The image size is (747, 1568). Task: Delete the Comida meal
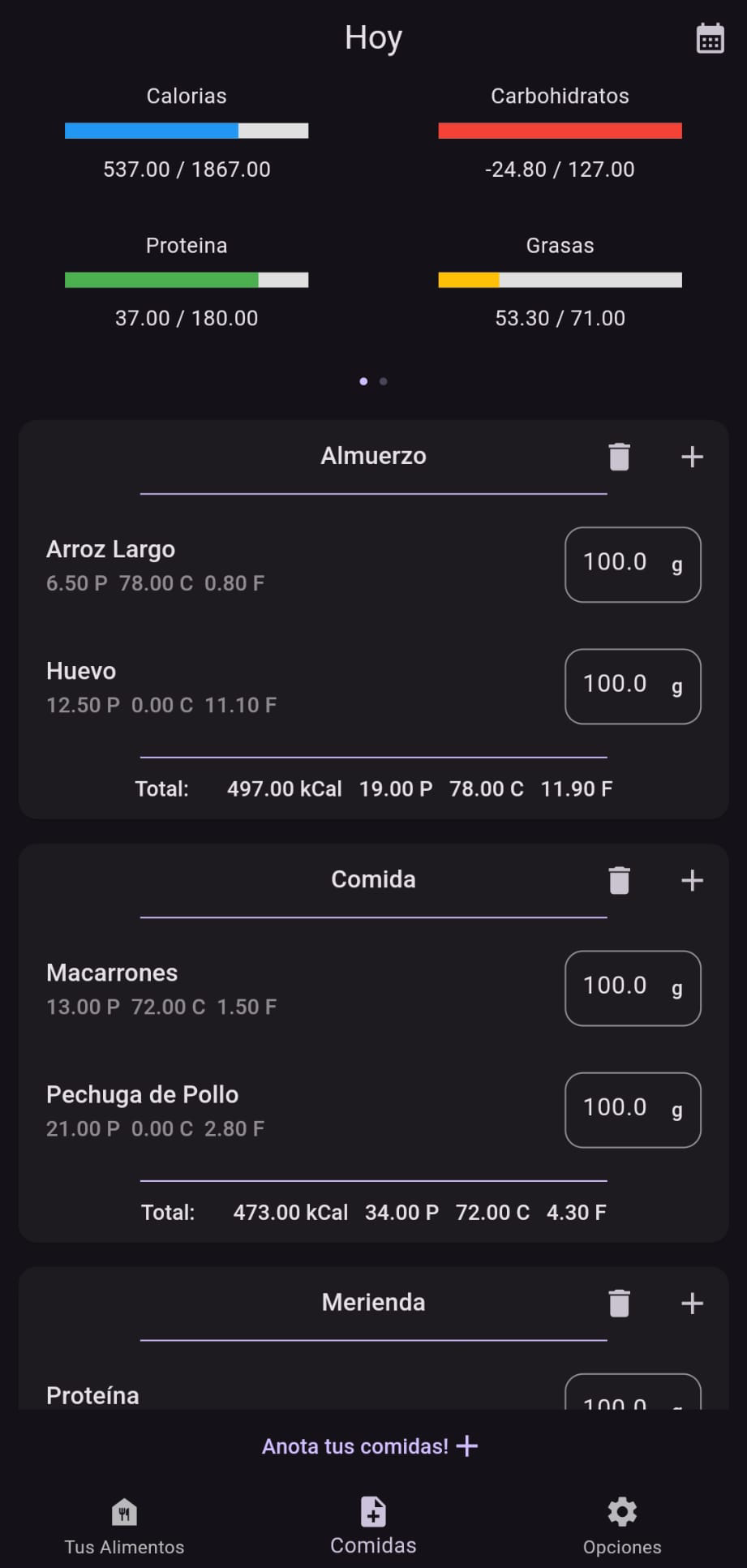click(619, 880)
